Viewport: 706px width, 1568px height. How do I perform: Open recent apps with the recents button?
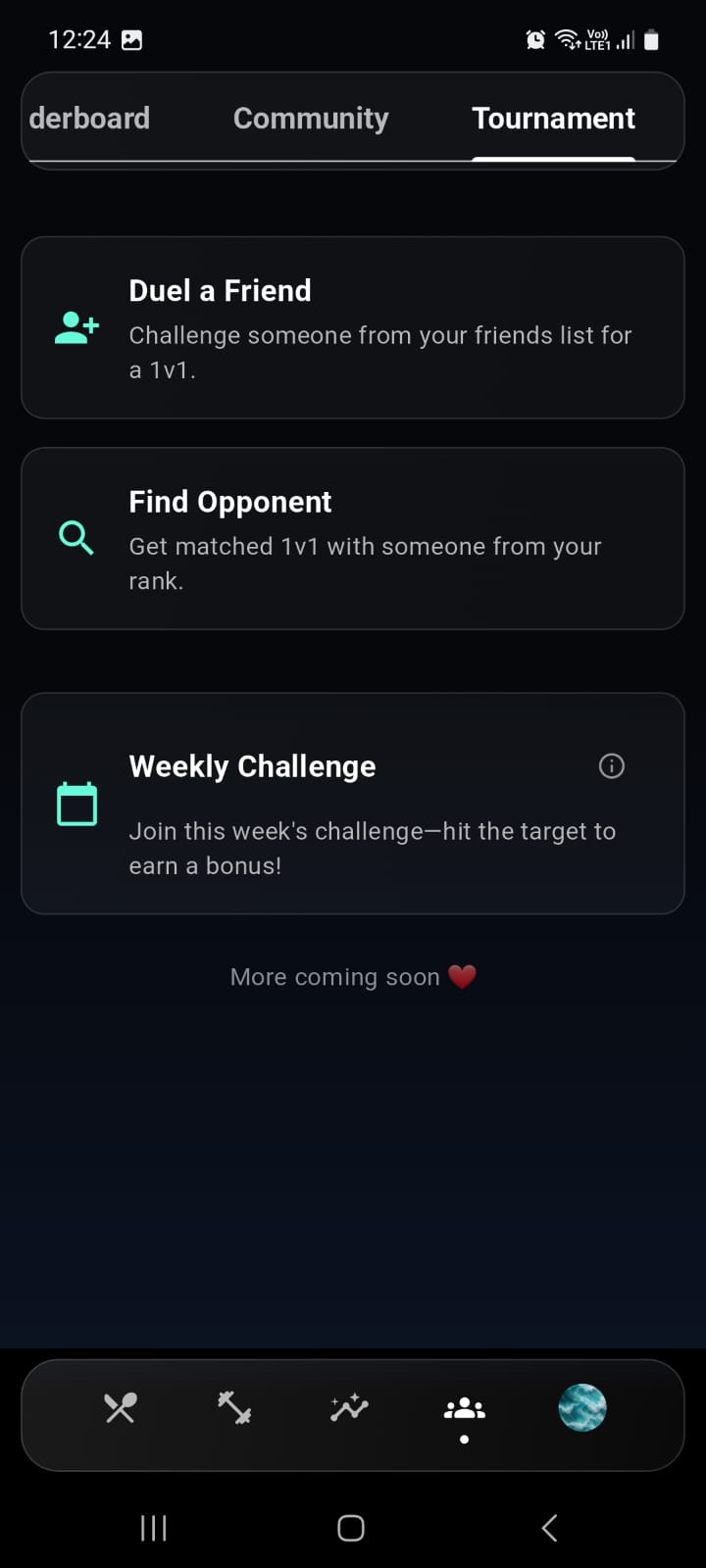tap(153, 1527)
